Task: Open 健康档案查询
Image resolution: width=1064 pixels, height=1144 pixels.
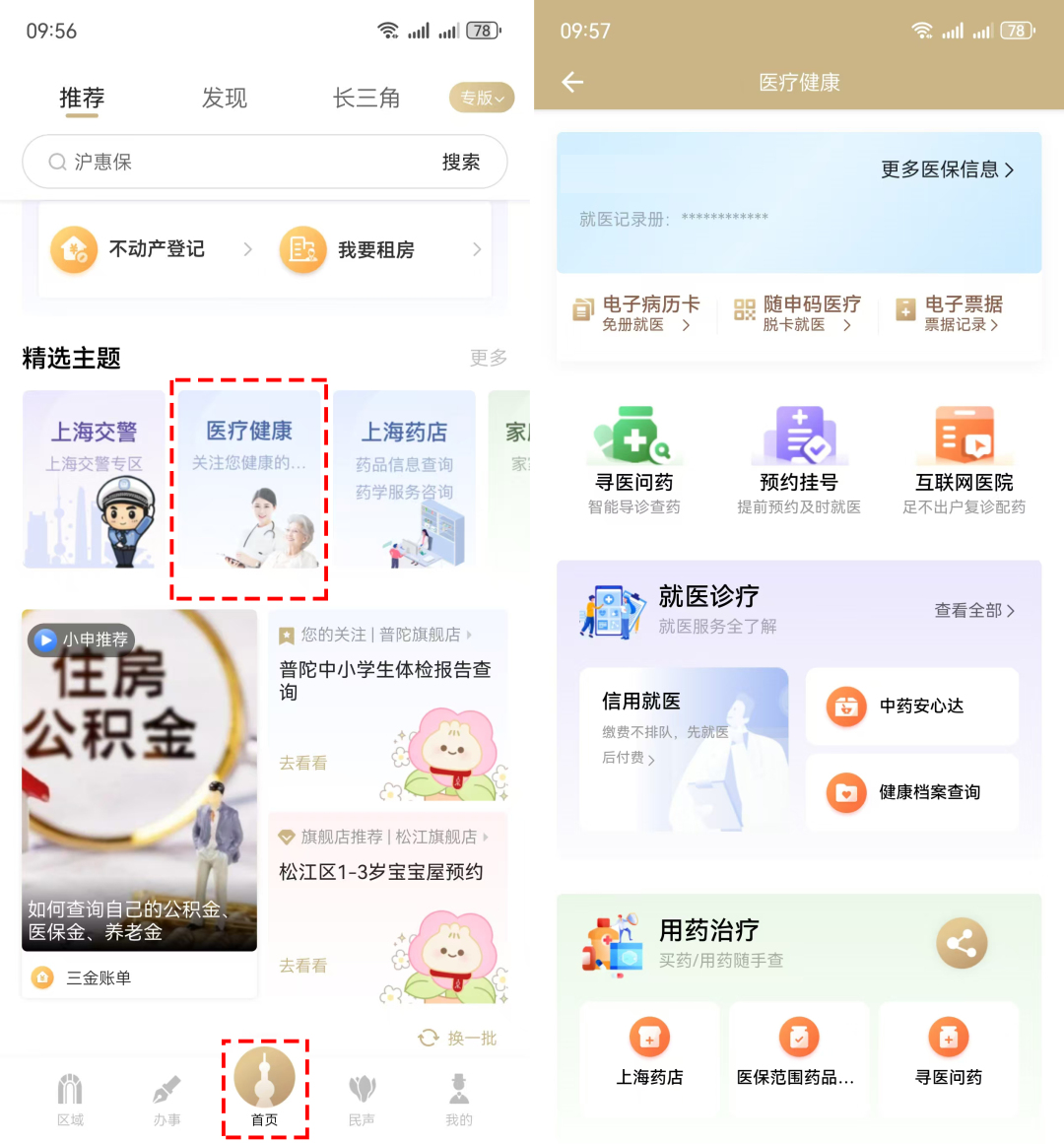Action: coord(911,792)
